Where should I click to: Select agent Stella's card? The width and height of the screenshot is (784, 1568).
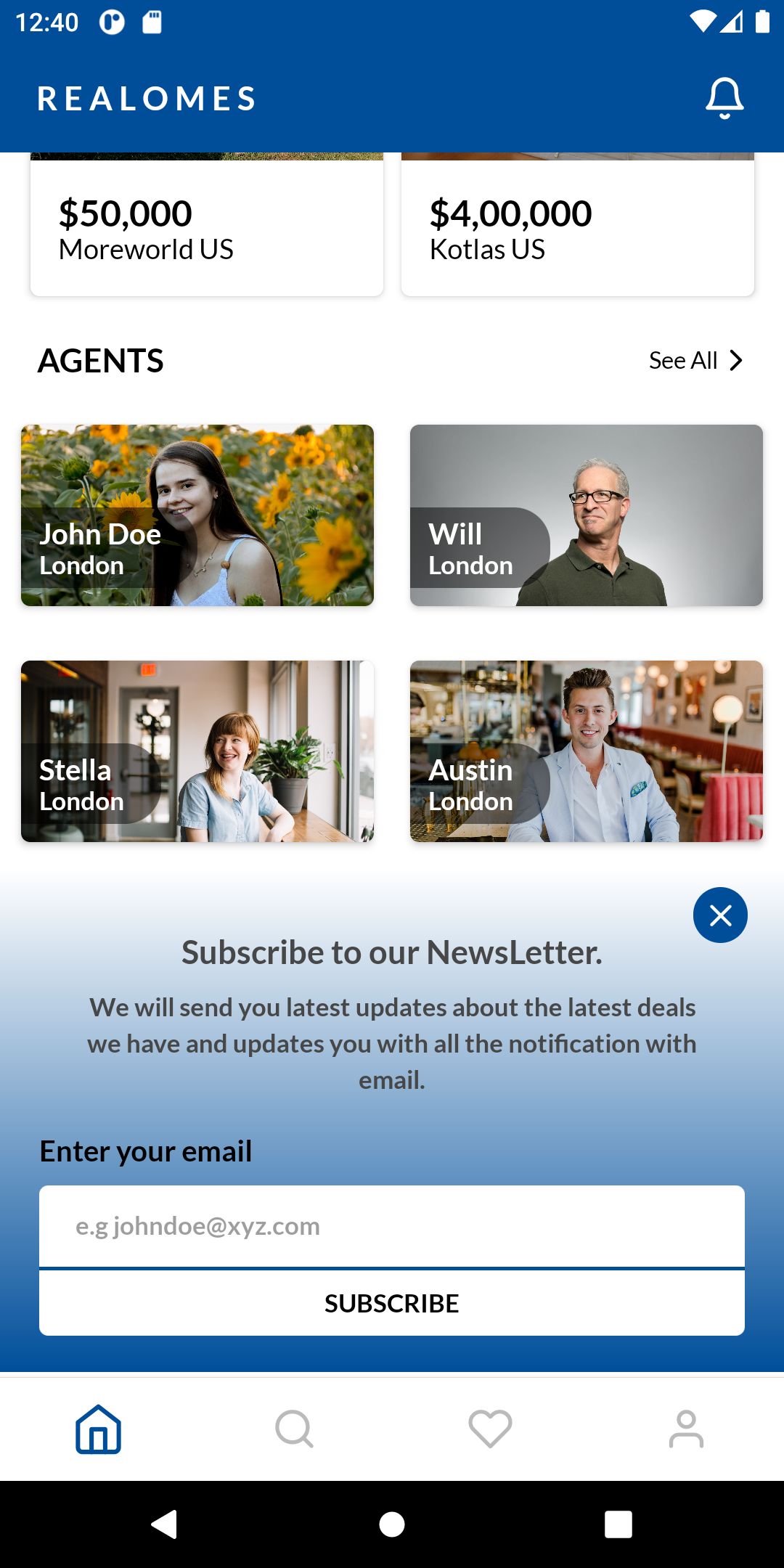(x=197, y=751)
